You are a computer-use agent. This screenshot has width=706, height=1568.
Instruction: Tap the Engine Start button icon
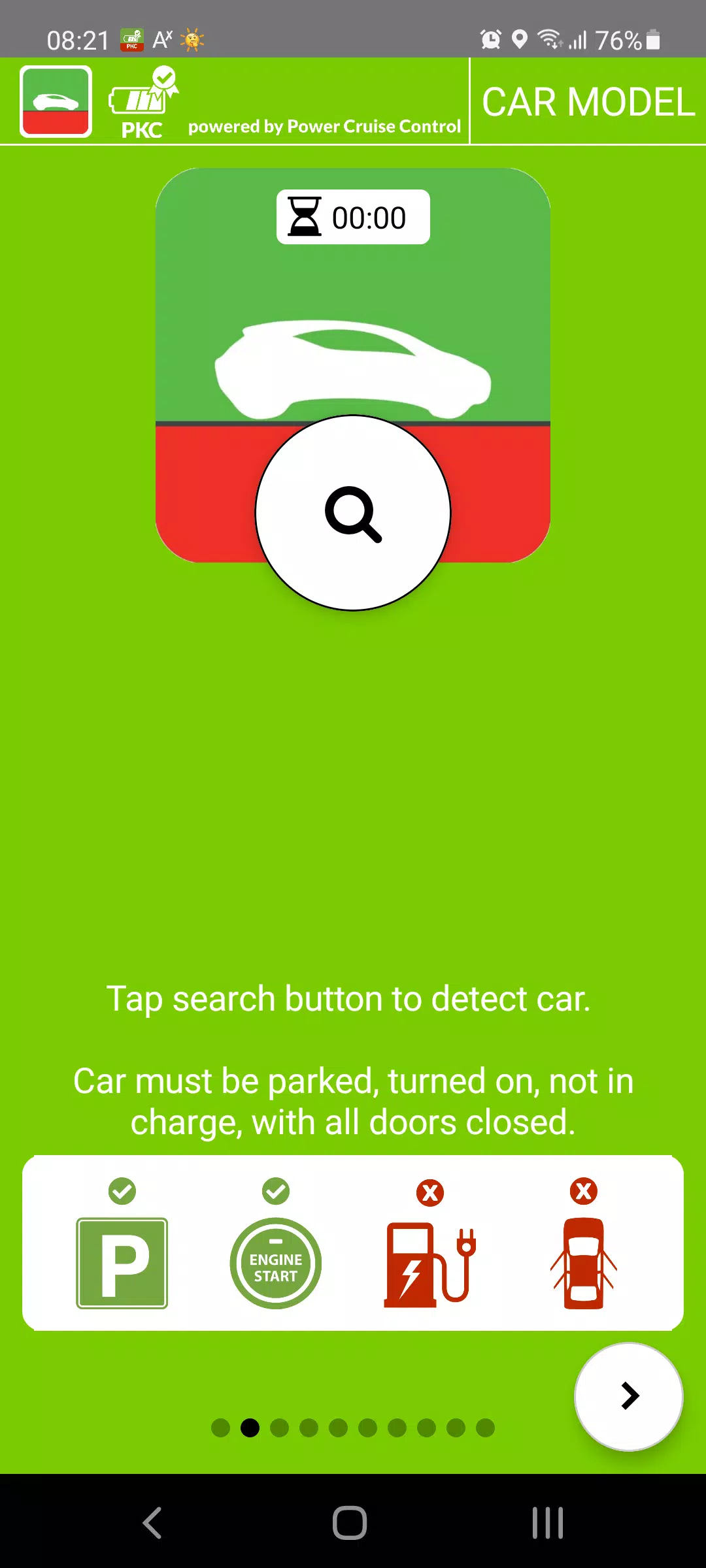[x=275, y=1261]
